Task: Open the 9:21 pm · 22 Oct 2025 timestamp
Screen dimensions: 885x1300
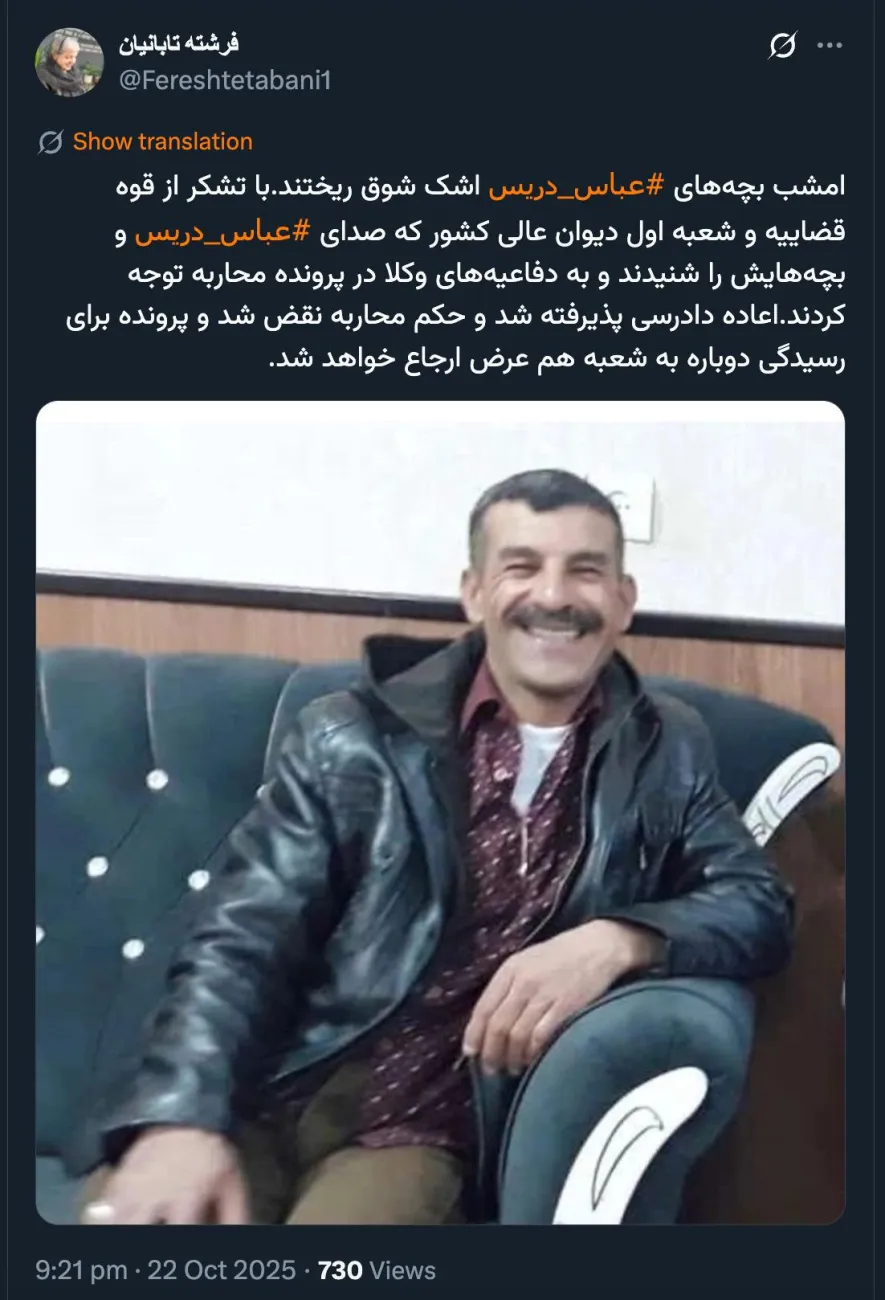Action: [x=165, y=1270]
